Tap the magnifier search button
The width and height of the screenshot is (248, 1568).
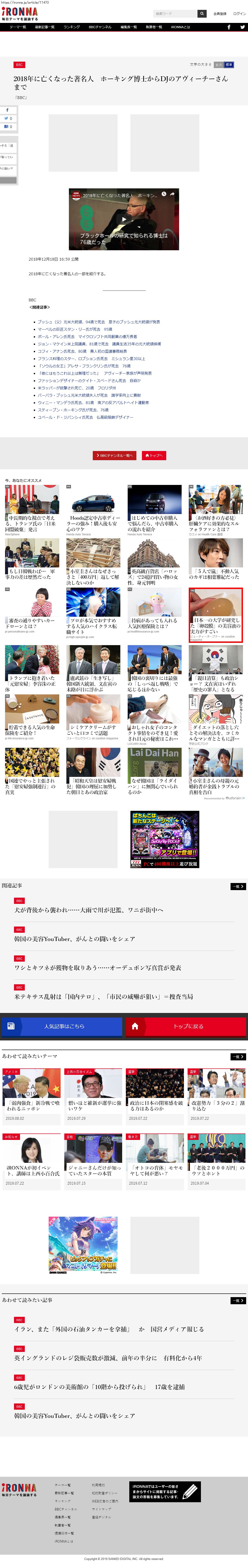tap(202, 13)
